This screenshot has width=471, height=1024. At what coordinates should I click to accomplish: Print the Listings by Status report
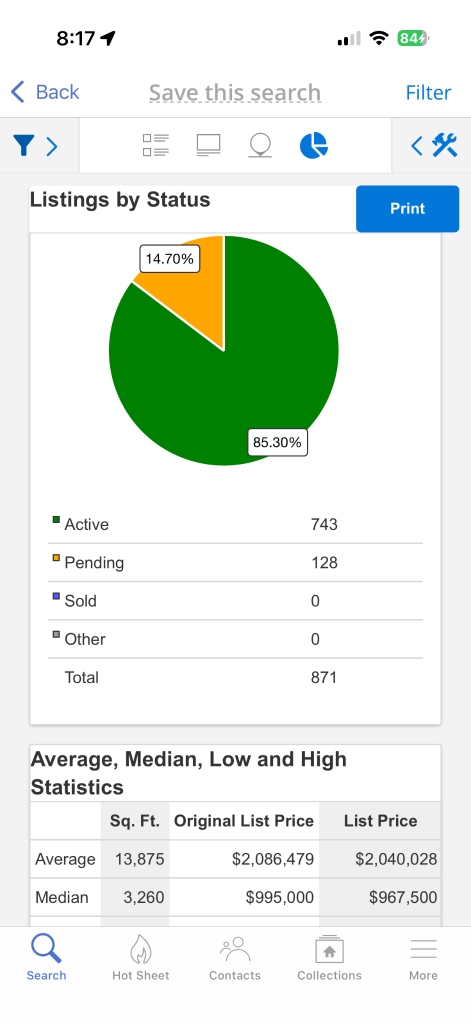point(408,208)
